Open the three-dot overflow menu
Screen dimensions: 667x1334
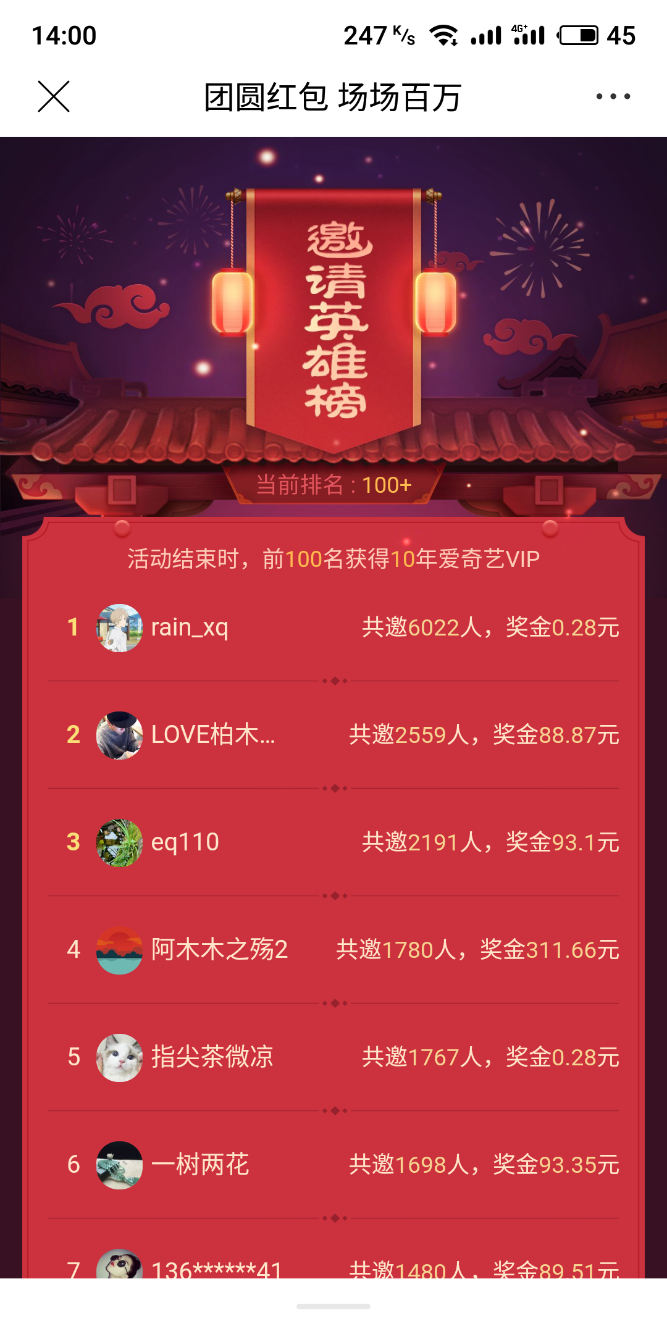pyautogui.click(x=612, y=97)
